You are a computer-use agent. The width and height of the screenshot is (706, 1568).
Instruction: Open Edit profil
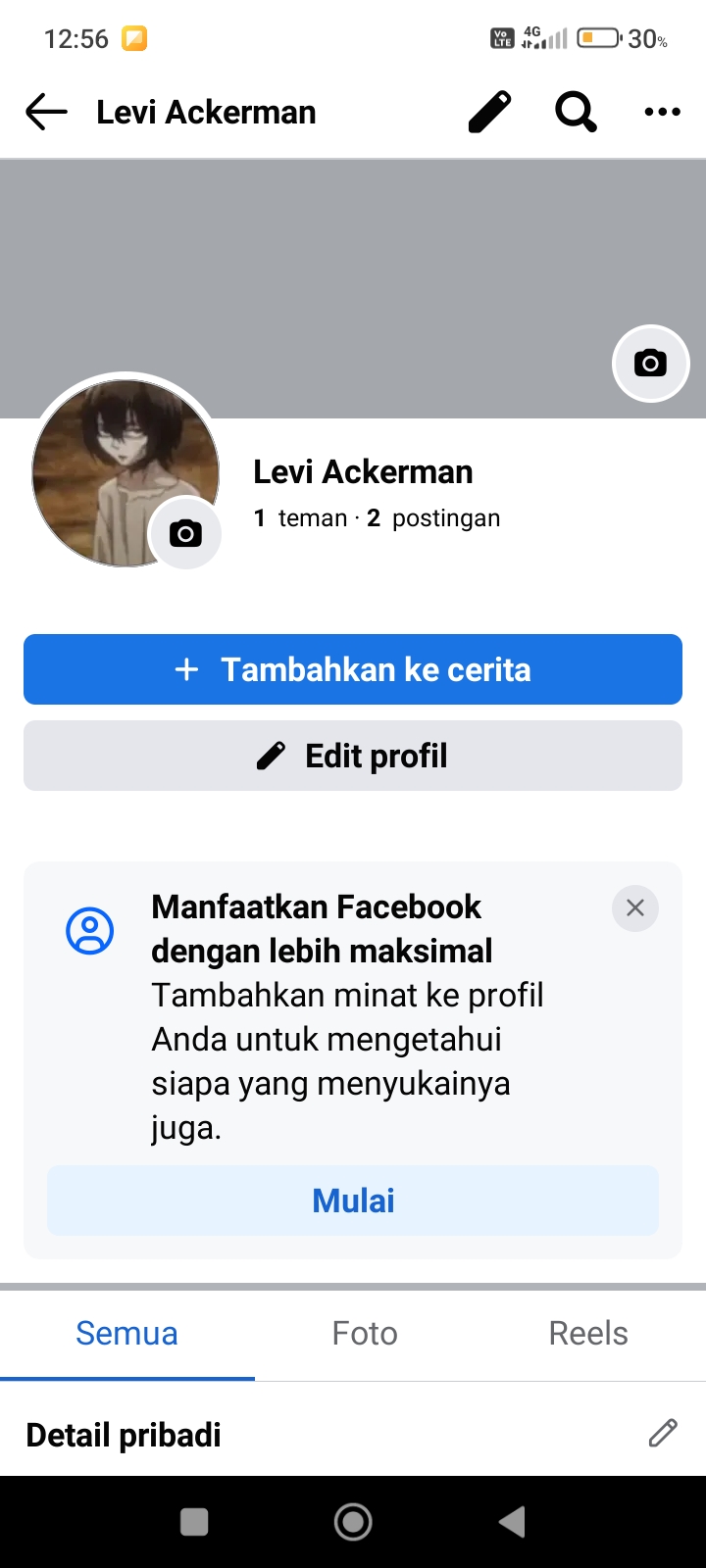[353, 756]
